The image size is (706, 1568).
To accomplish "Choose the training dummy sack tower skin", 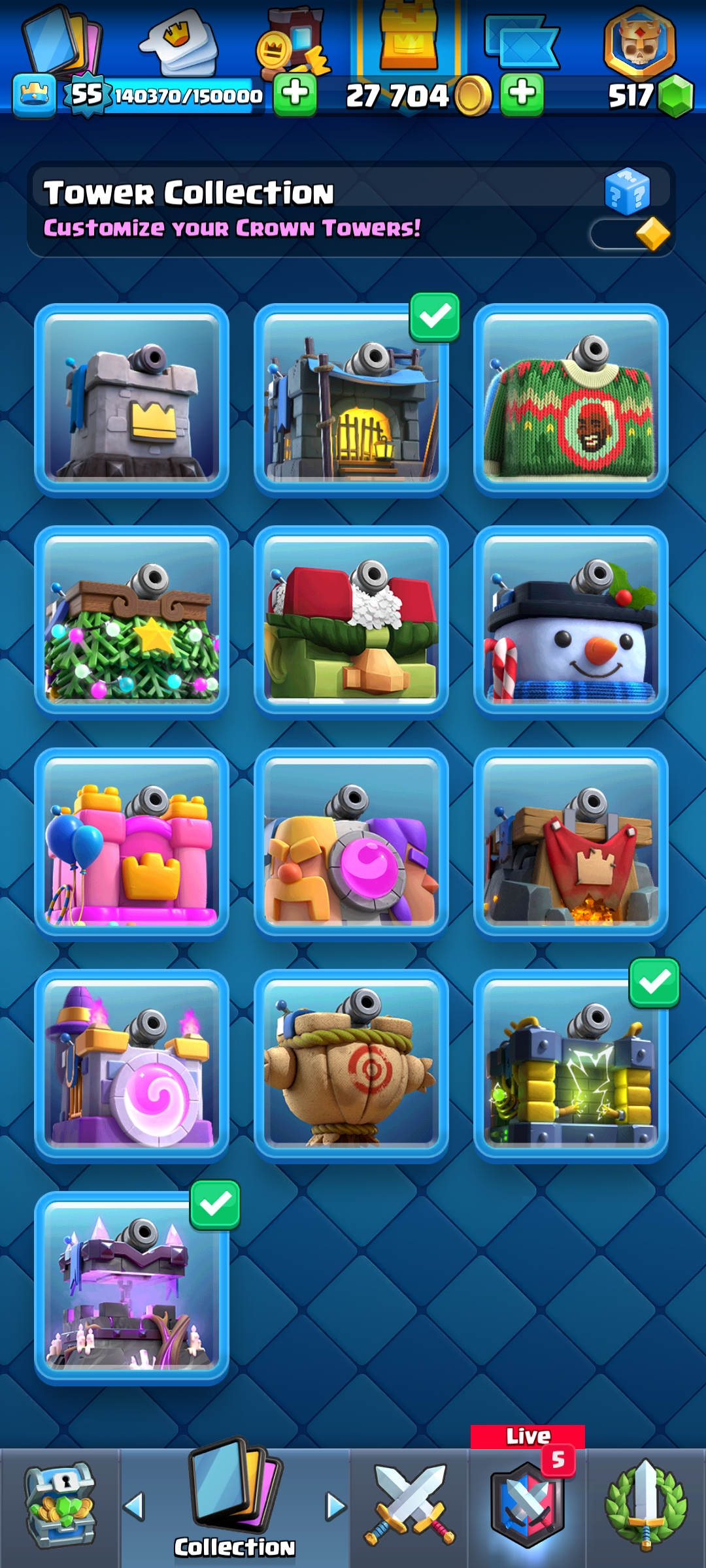I will click(x=351, y=1066).
